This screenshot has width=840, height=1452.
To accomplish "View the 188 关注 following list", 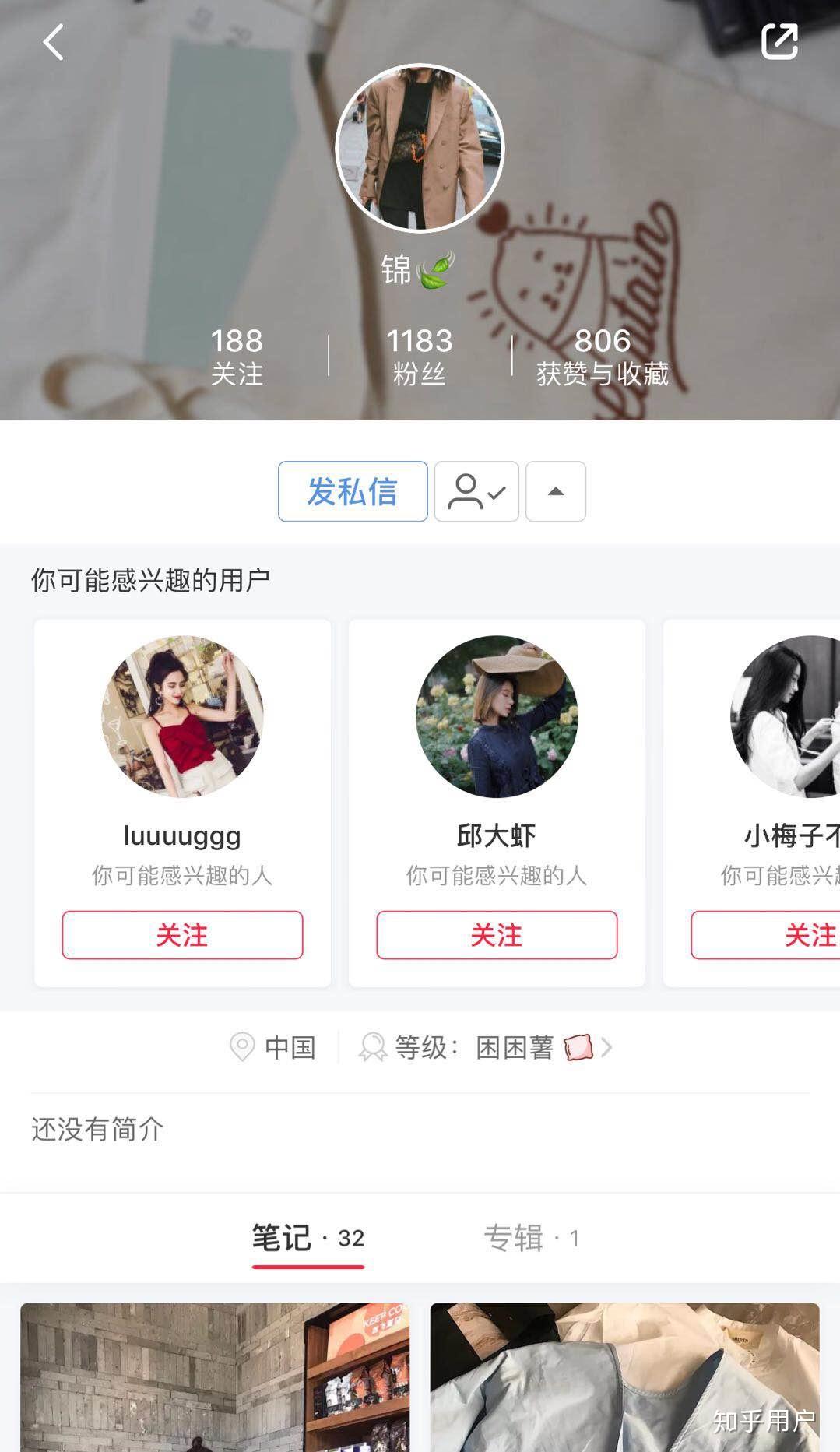I will (x=237, y=357).
